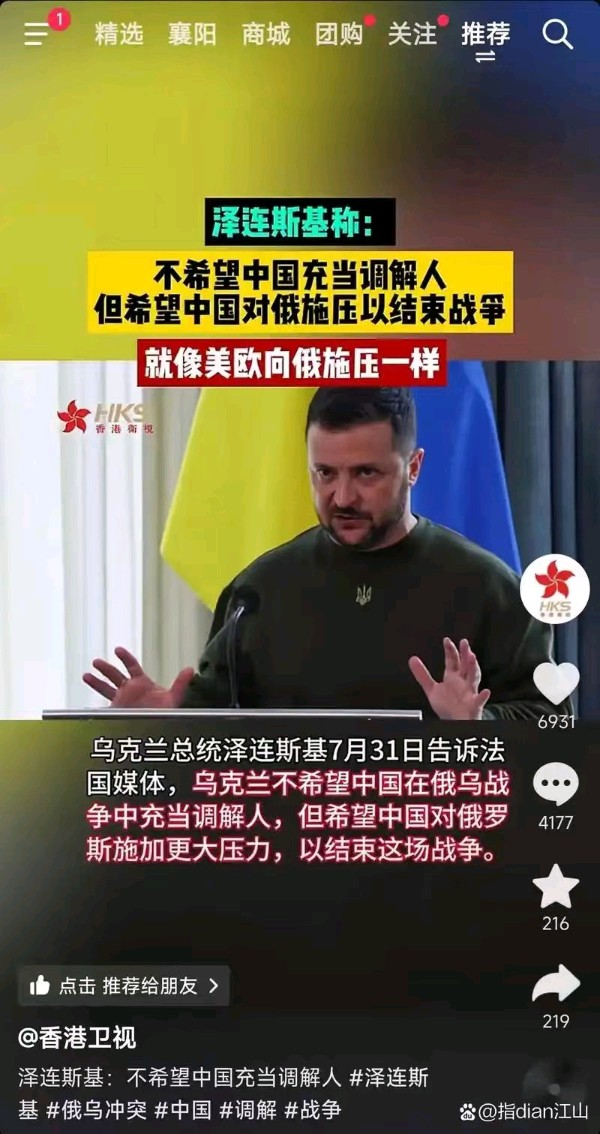Like this video with the heart
Screen dimensions: 600x1134
tap(555, 684)
